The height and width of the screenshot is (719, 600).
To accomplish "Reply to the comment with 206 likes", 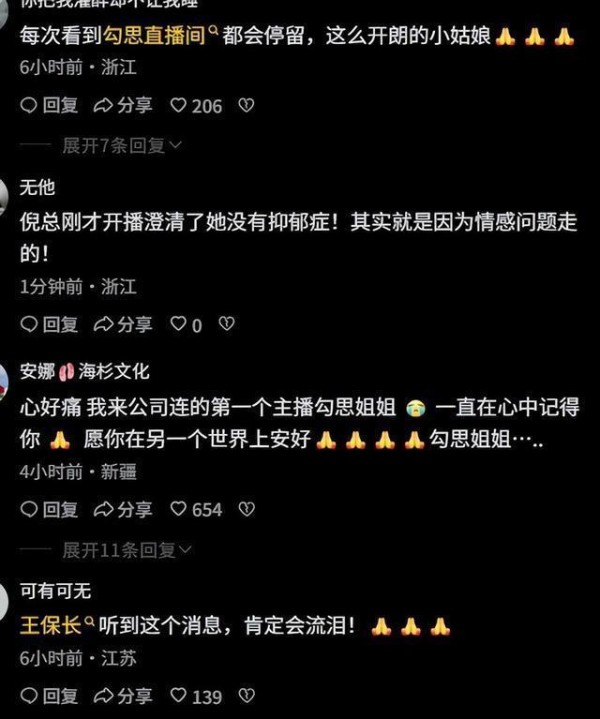I will 49,105.
